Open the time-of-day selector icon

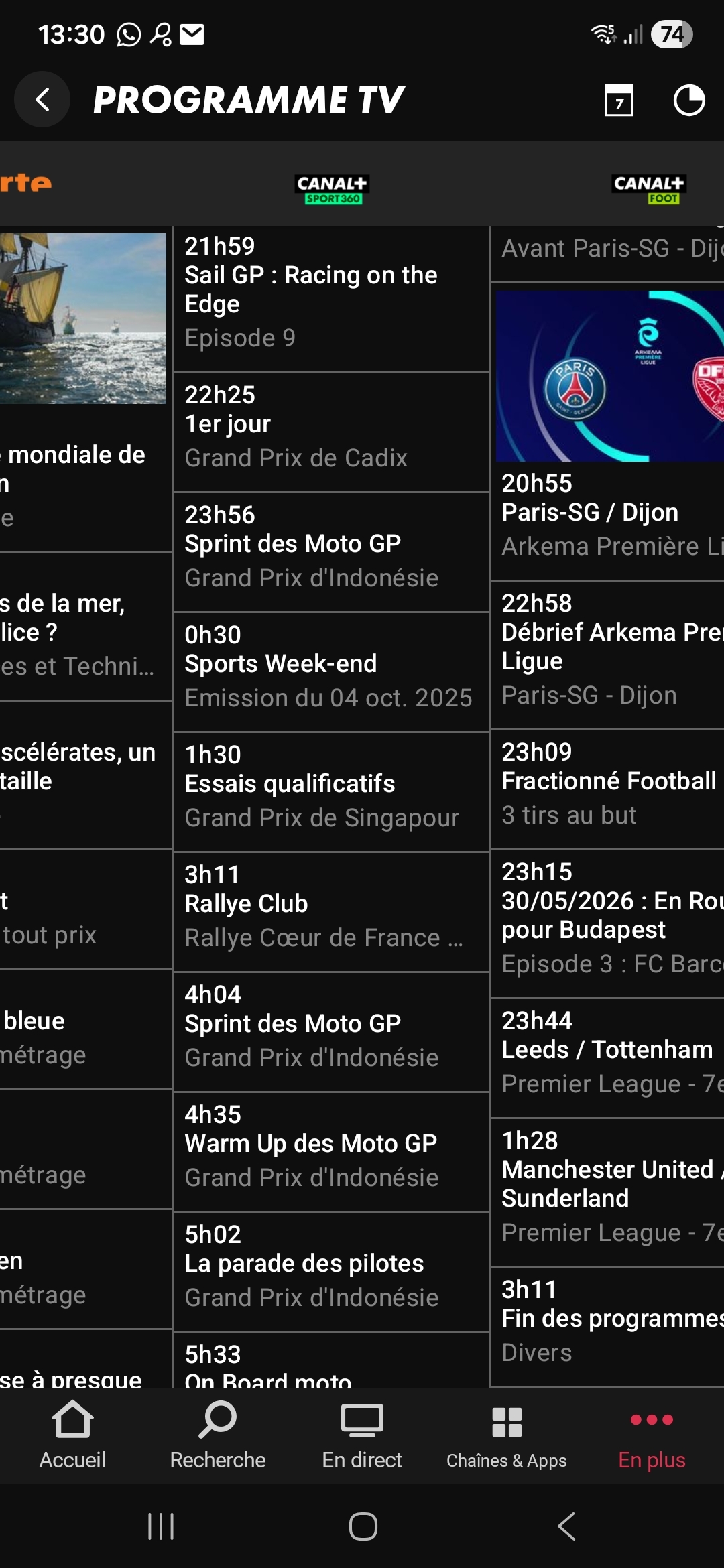(x=688, y=101)
